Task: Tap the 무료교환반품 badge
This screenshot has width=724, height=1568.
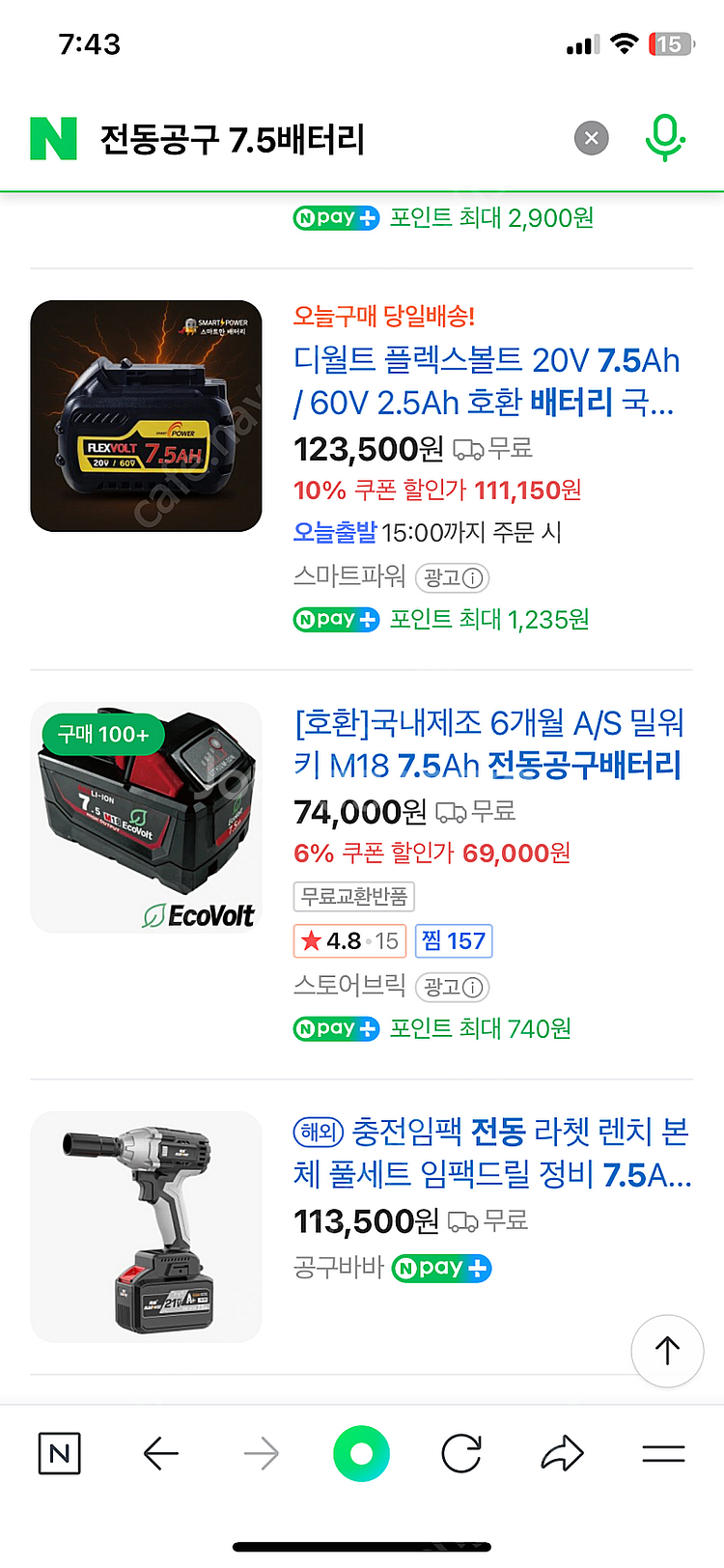Action: coord(351,896)
